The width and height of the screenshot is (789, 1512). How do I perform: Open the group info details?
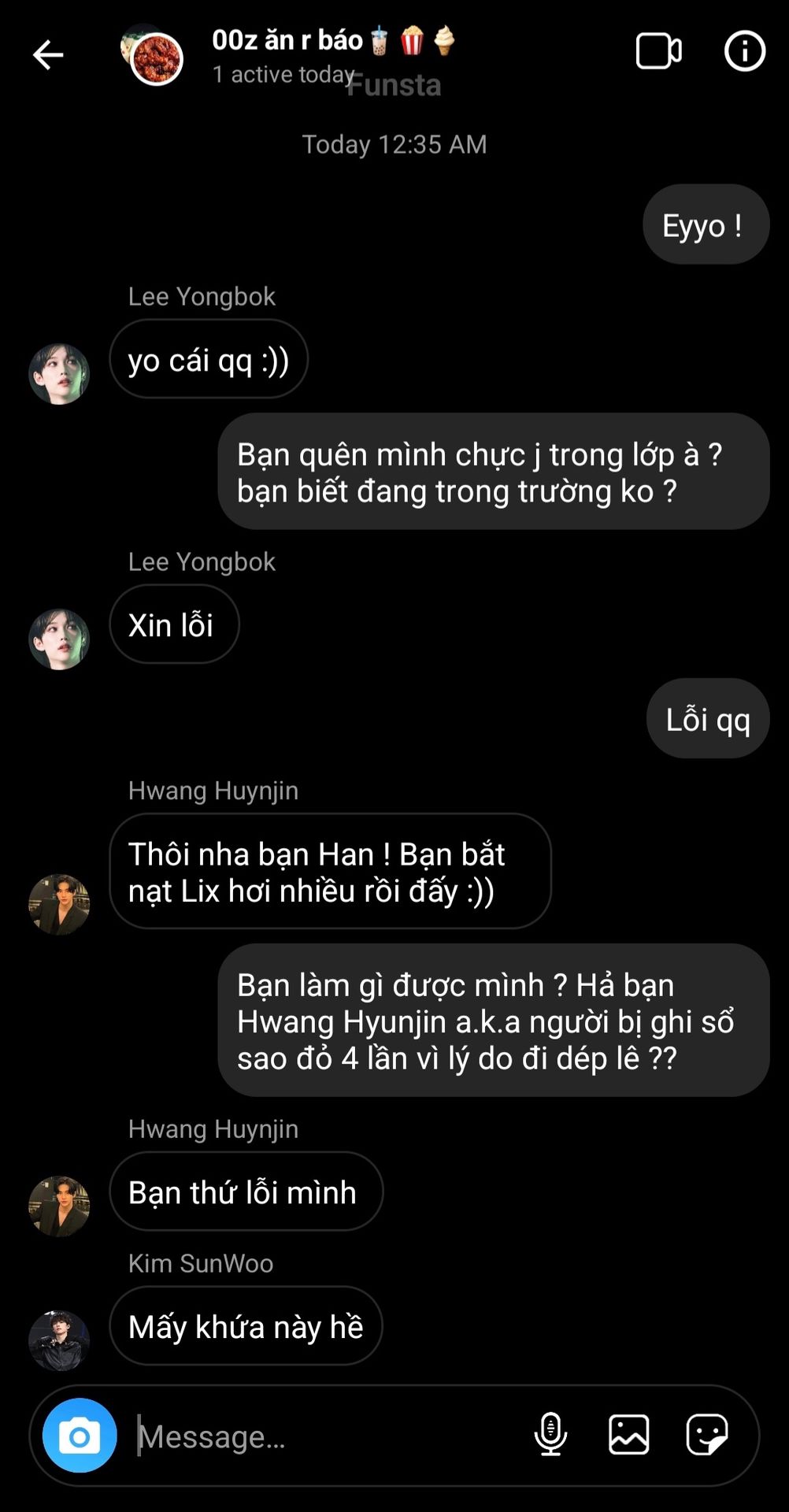(744, 52)
